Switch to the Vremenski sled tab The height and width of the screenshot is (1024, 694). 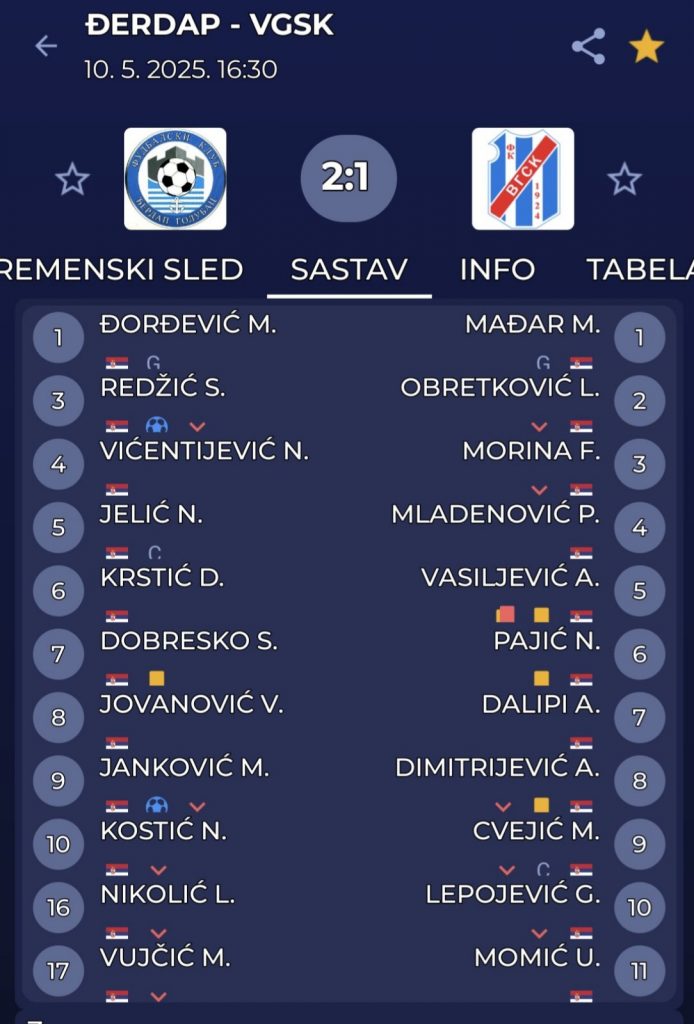point(120,269)
